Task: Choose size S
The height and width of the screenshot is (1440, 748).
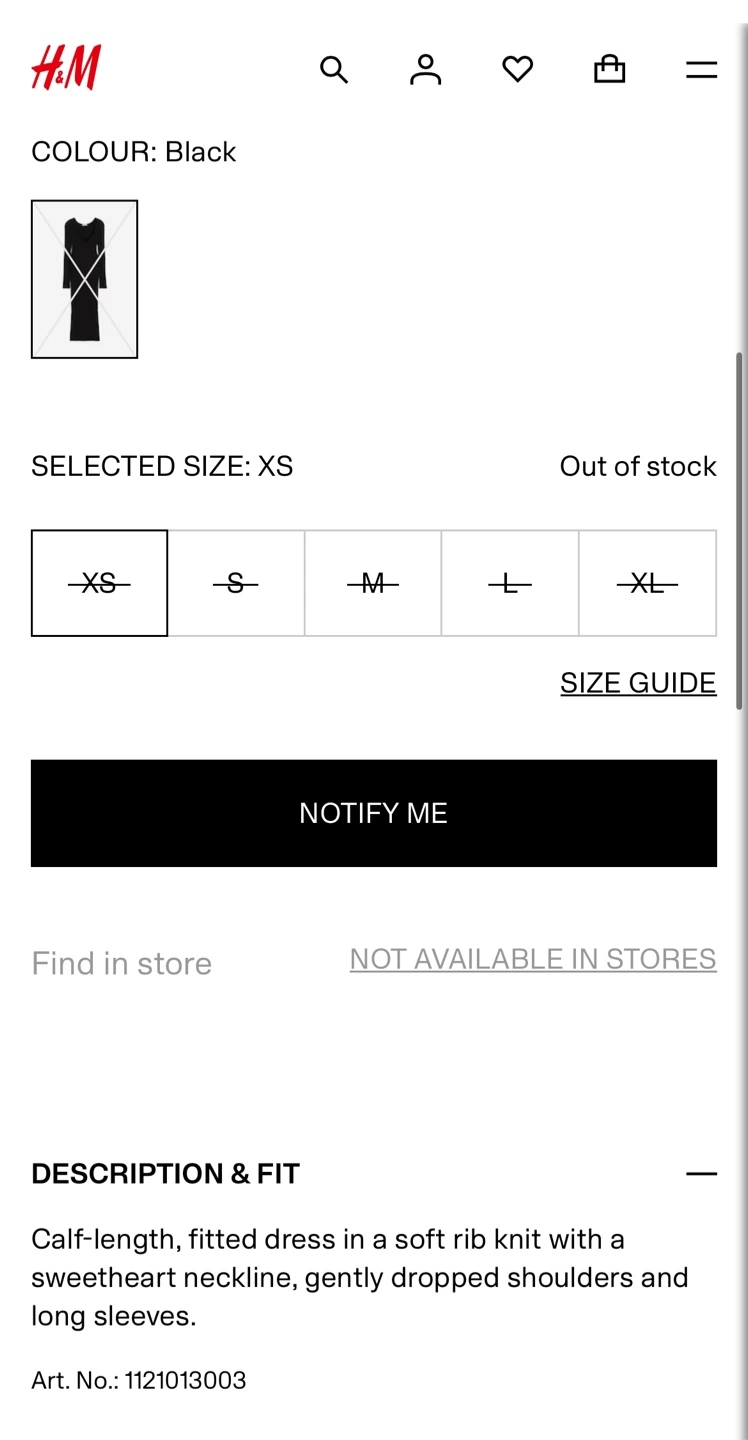Action: [236, 583]
